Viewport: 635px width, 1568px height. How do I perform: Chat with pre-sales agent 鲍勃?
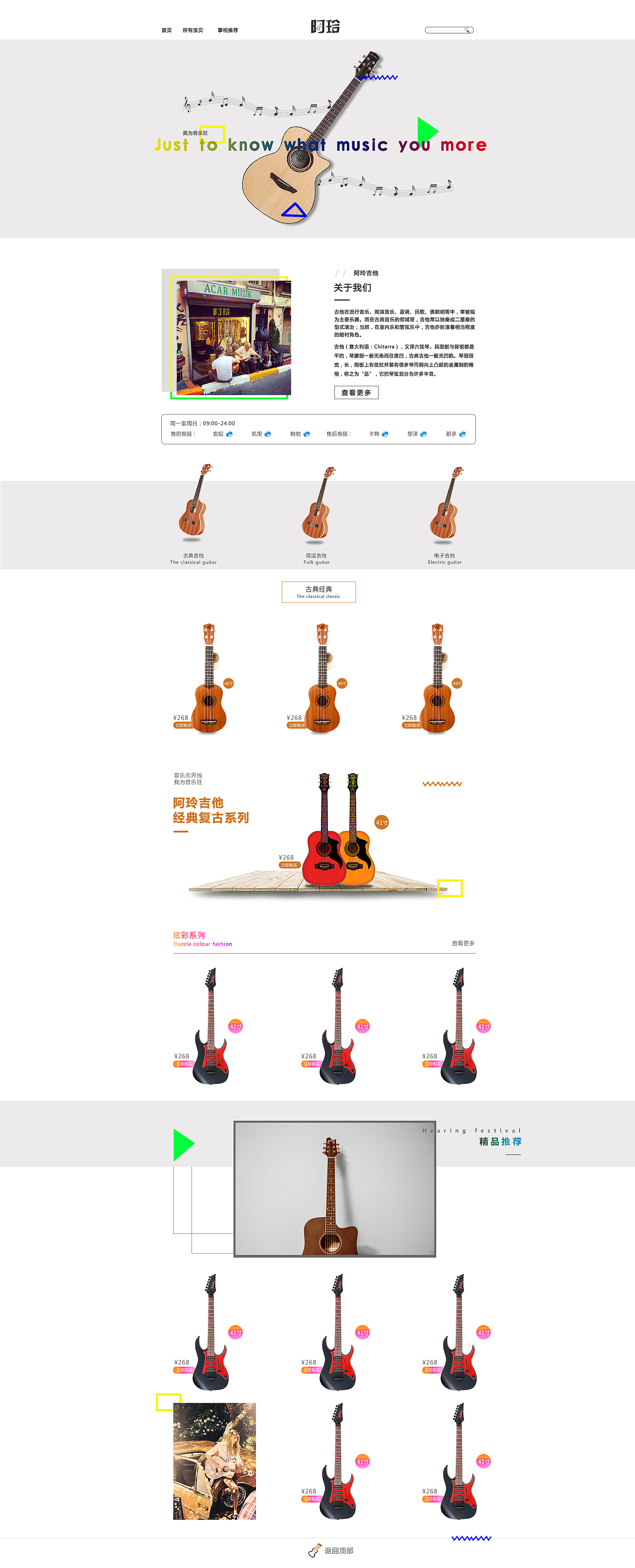pos(306,434)
